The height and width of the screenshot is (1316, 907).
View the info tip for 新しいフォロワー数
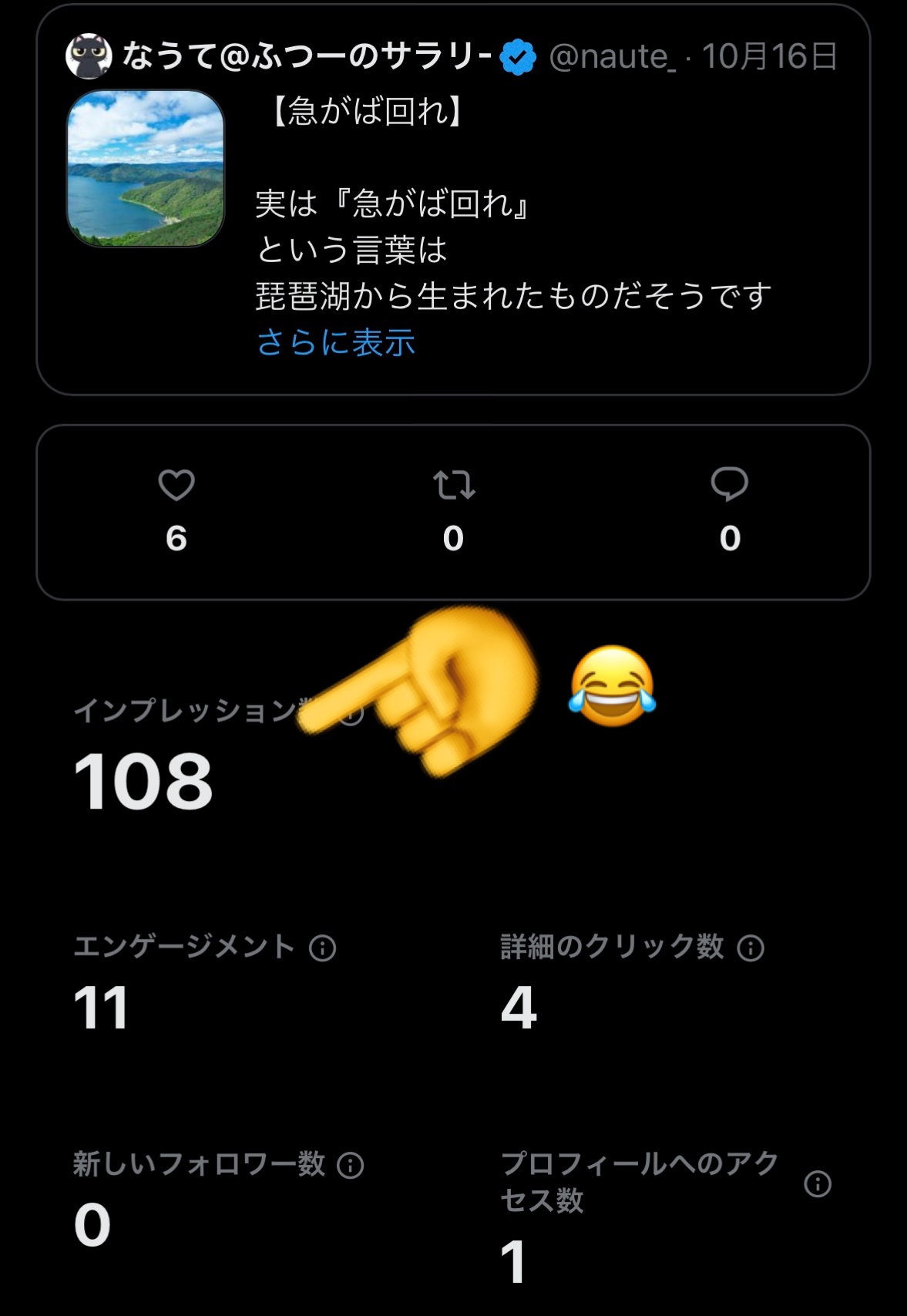coord(351,1165)
